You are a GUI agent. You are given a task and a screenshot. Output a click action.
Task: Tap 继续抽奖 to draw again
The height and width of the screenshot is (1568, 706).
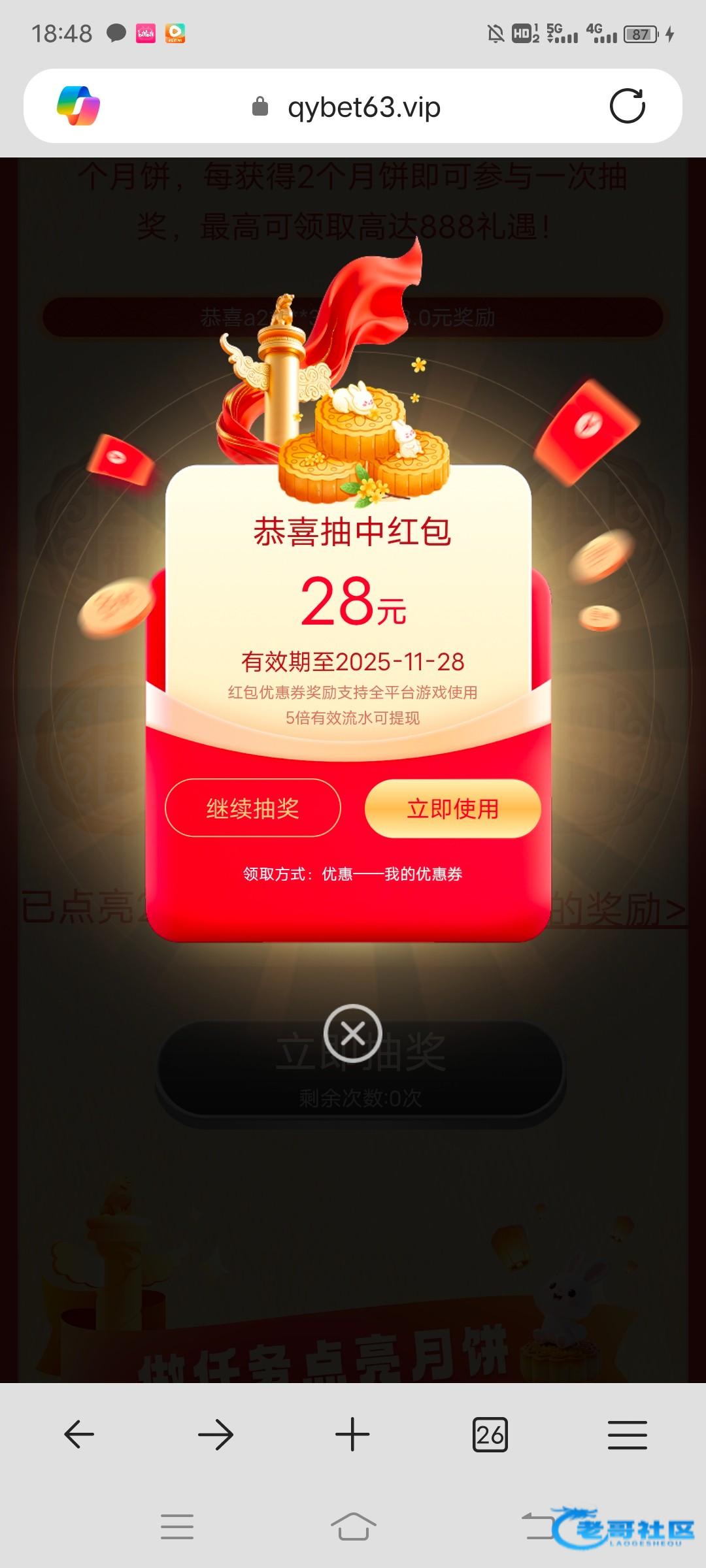point(253,808)
